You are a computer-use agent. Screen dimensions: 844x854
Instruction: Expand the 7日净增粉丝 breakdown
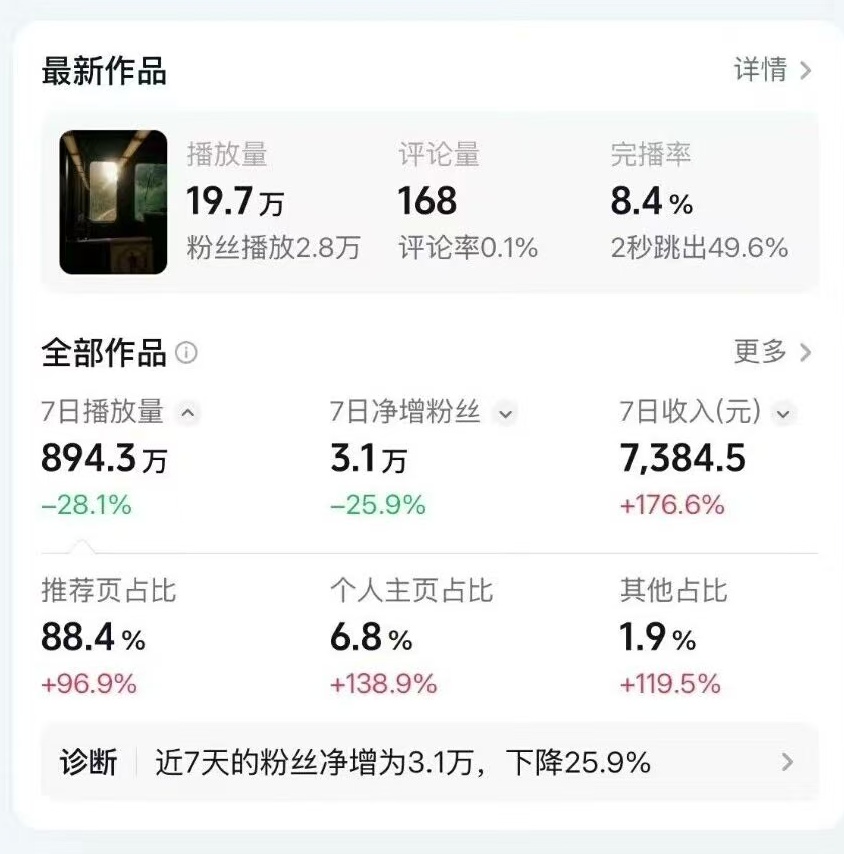[x=505, y=413]
